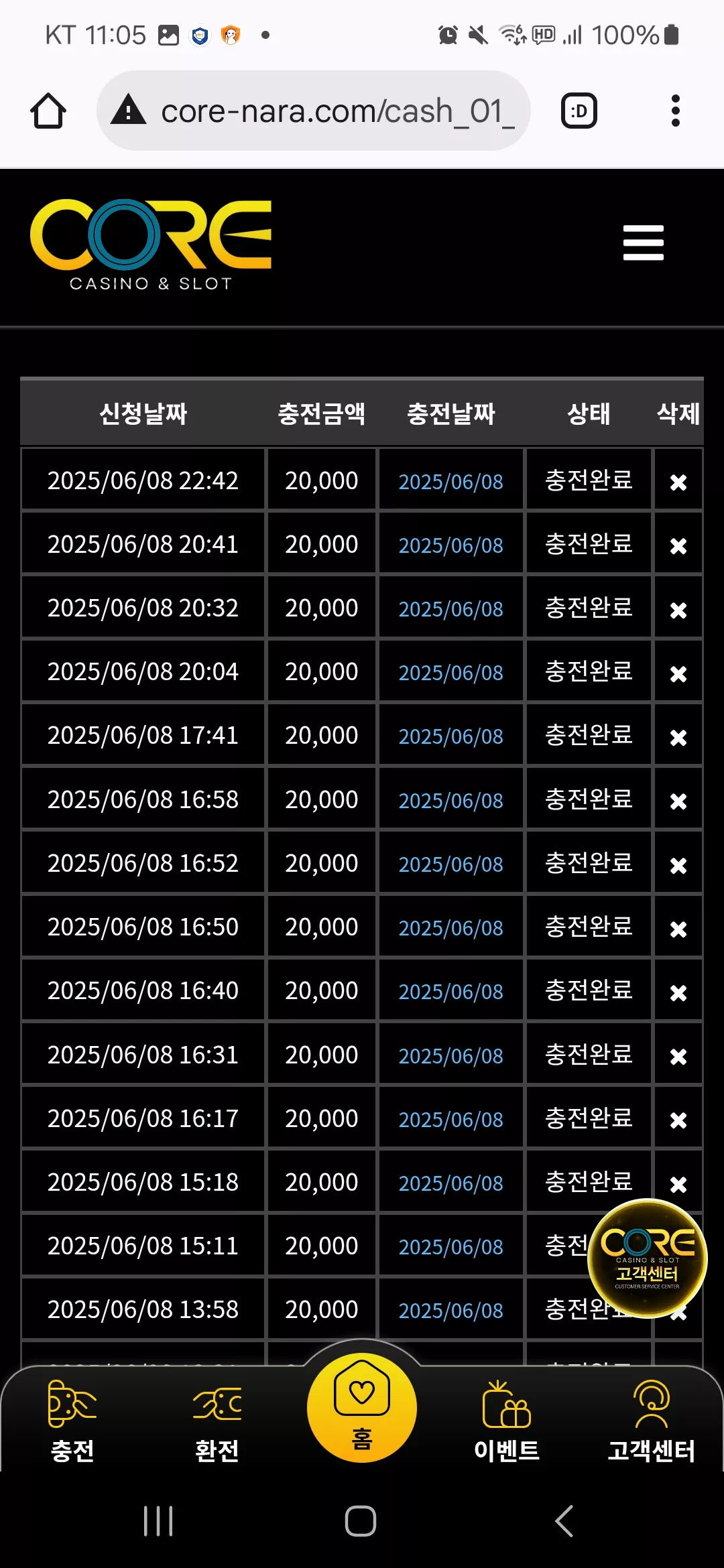The height and width of the screenshot is (1568, 724).
Task: Open the site's hamburger menu
Action: pyautogui.click(x=644, y=243)
